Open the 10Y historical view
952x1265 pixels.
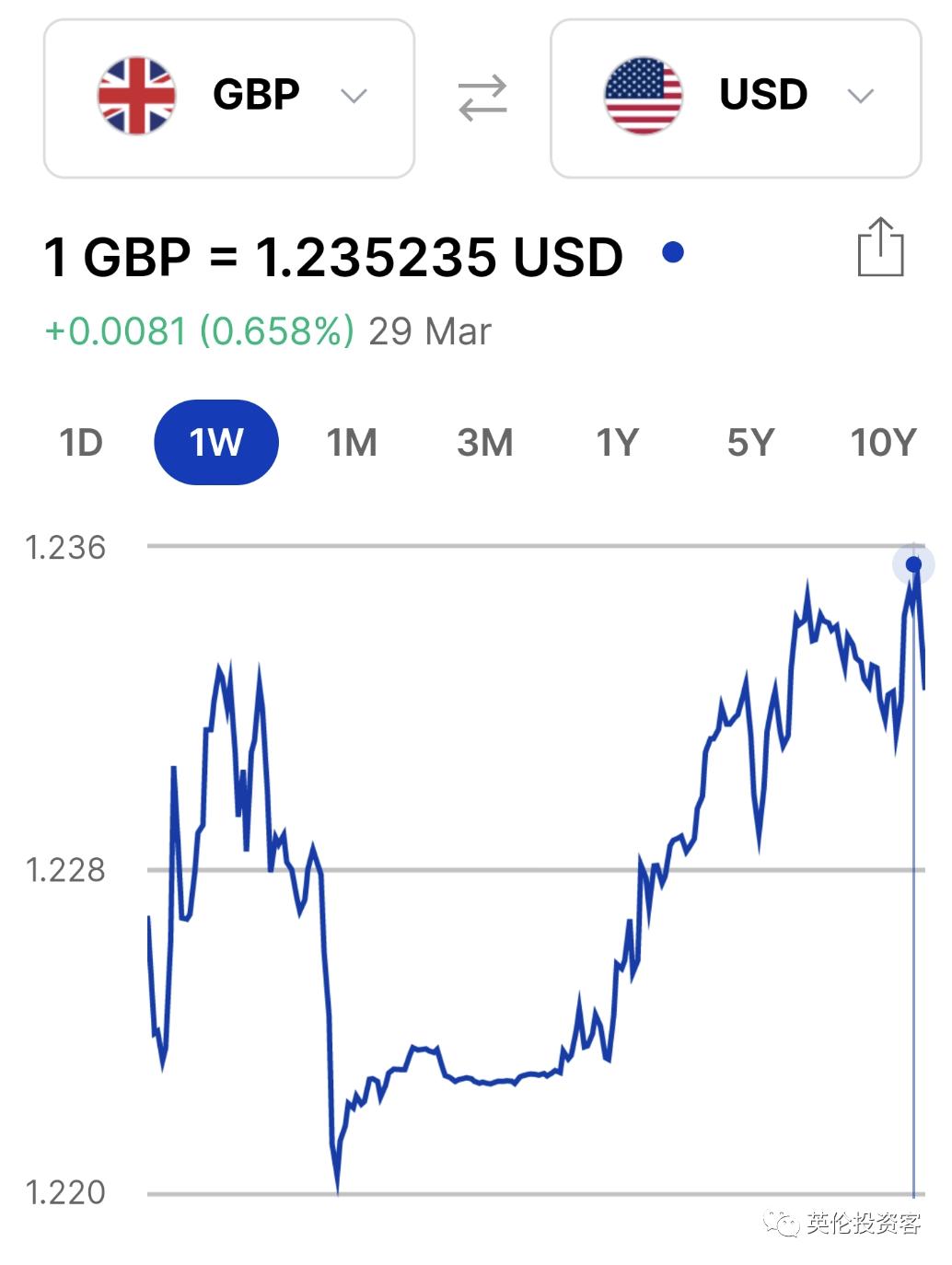tap(882, 442)
